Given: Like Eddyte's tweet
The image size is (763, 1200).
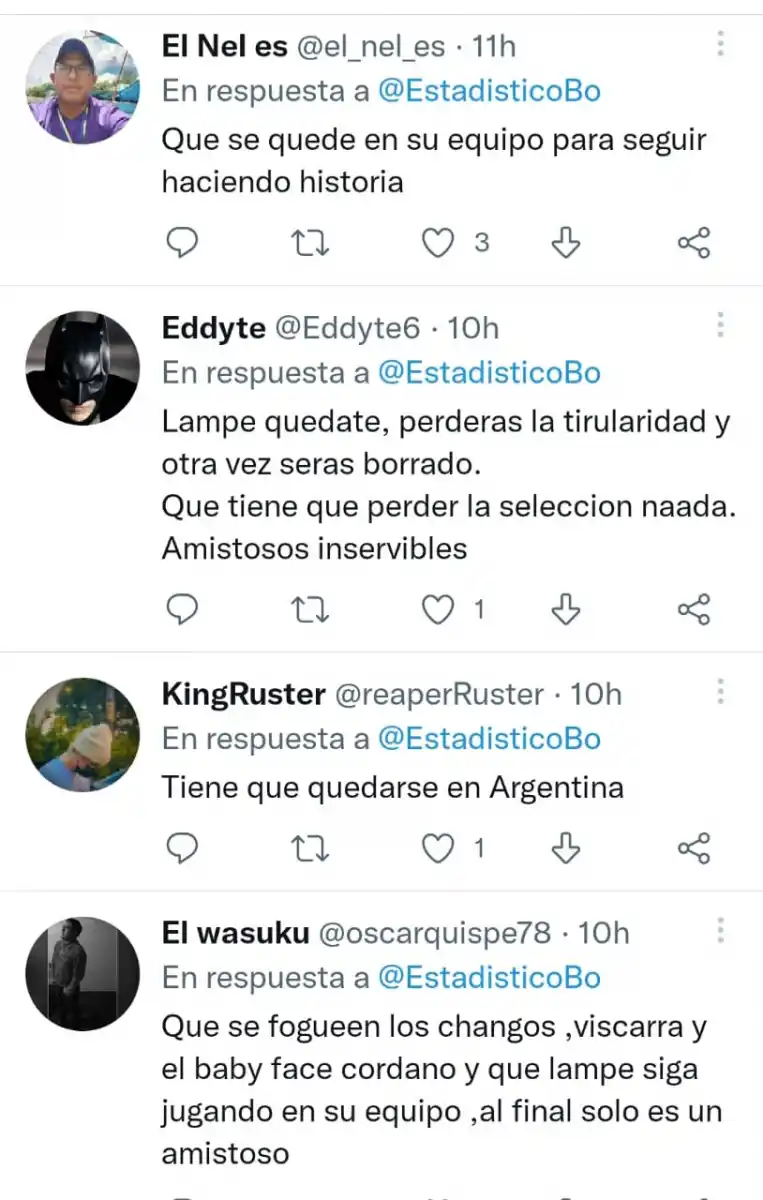Looking at the screenshot, I should (x=438, y=609).
